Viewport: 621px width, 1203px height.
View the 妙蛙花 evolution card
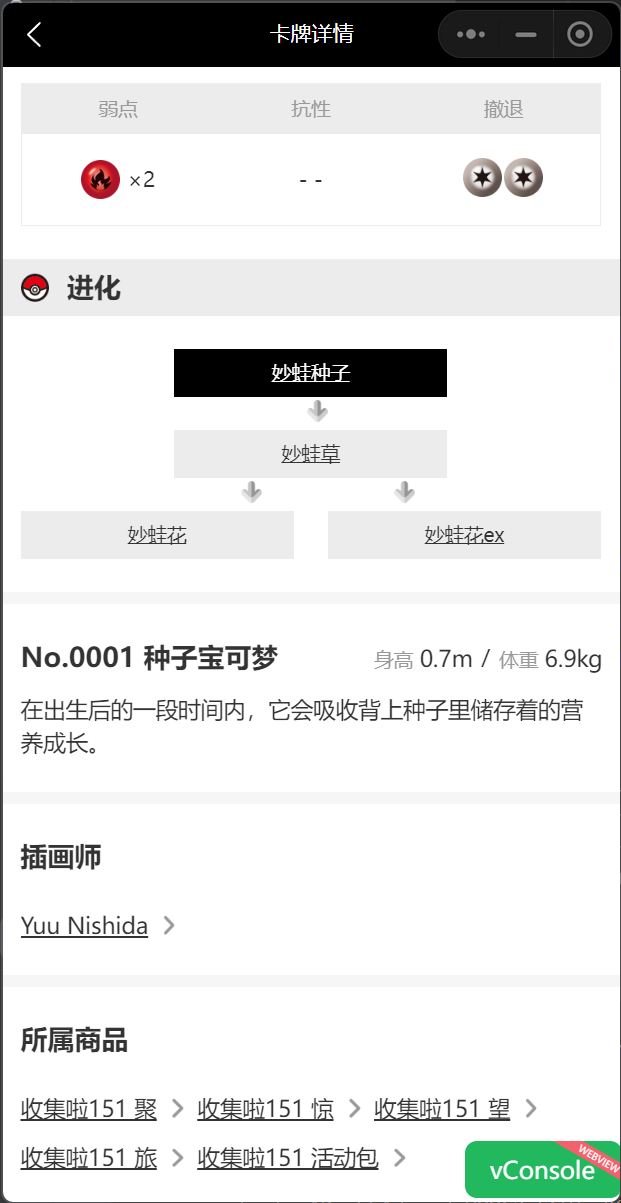[157, 535]
